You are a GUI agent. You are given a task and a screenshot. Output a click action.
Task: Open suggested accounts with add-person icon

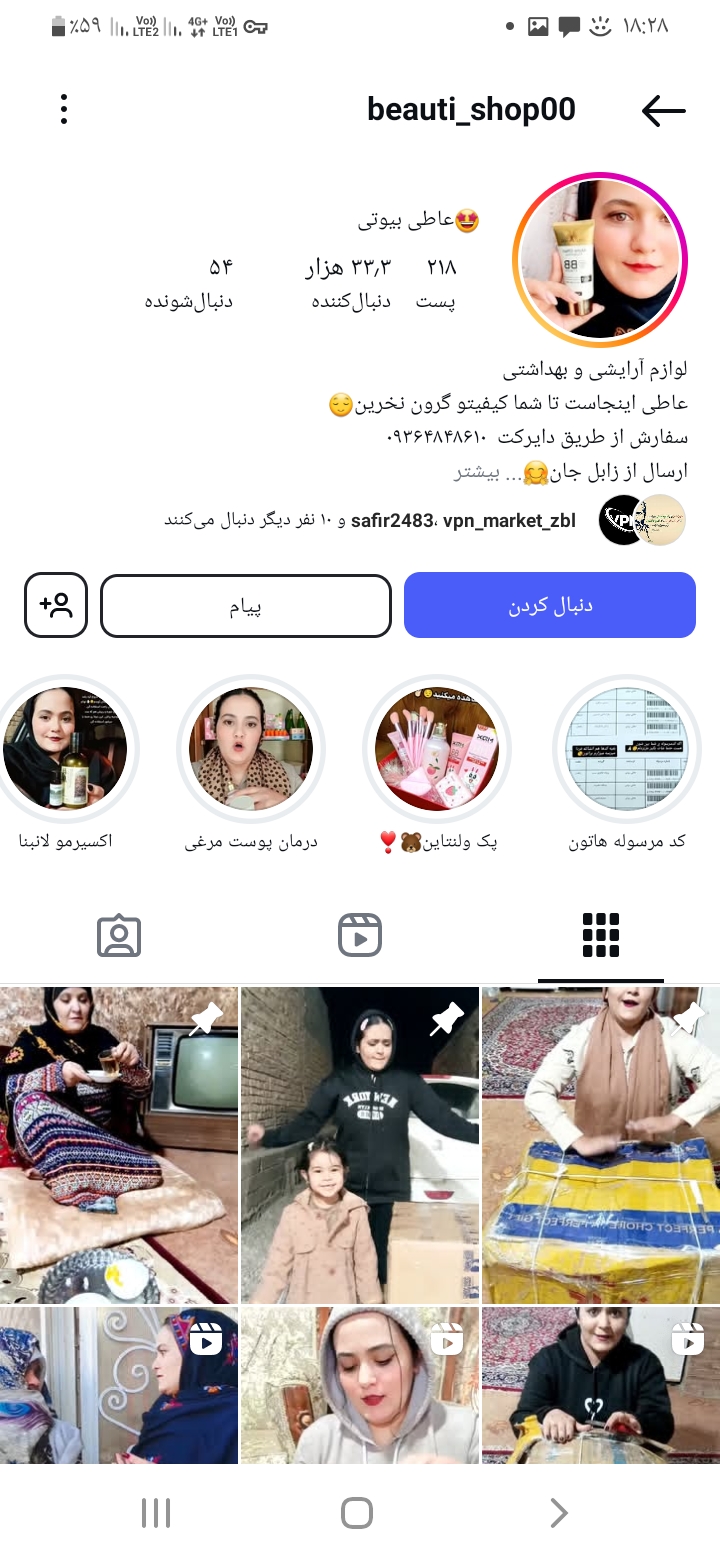coord(56,605)
